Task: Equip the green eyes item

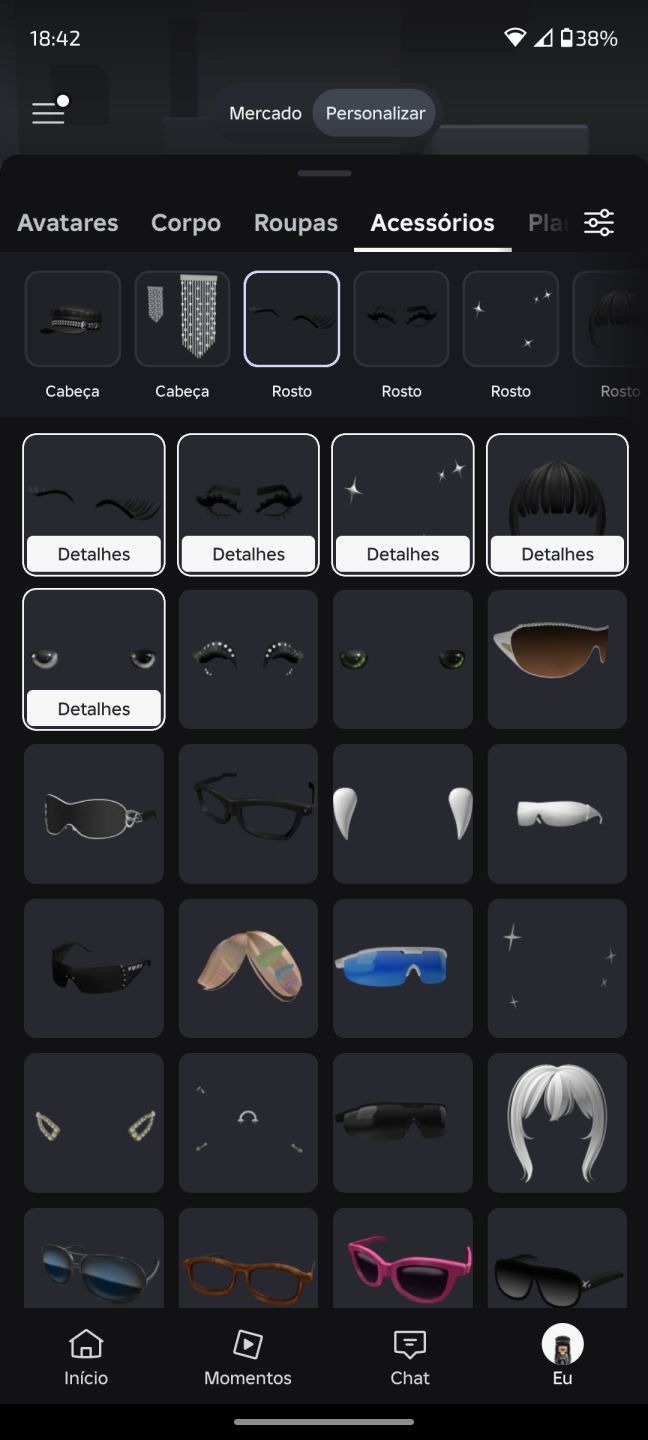Action: (403, 659)
